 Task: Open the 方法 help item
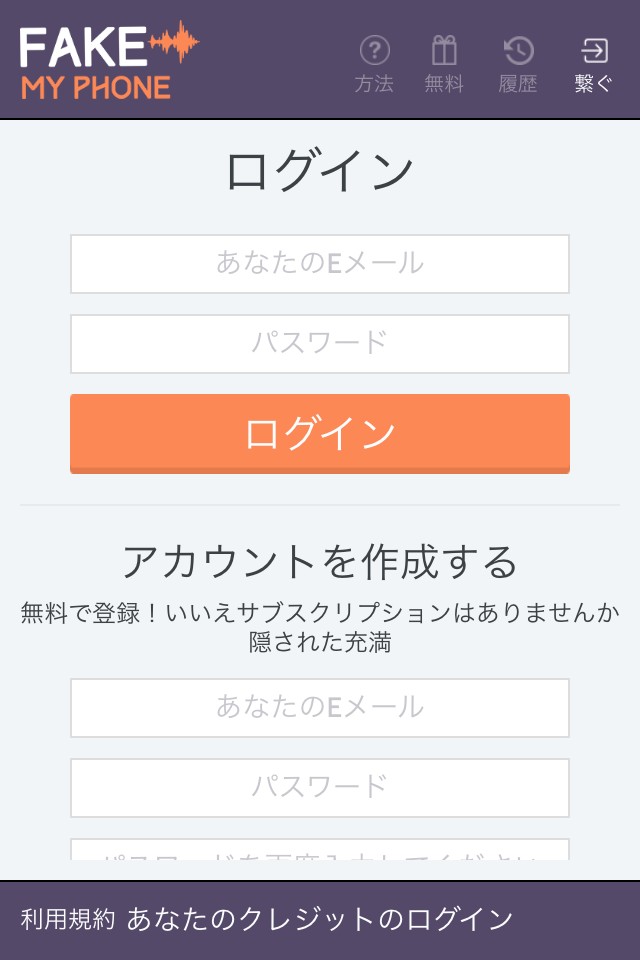tap(374, 64)
